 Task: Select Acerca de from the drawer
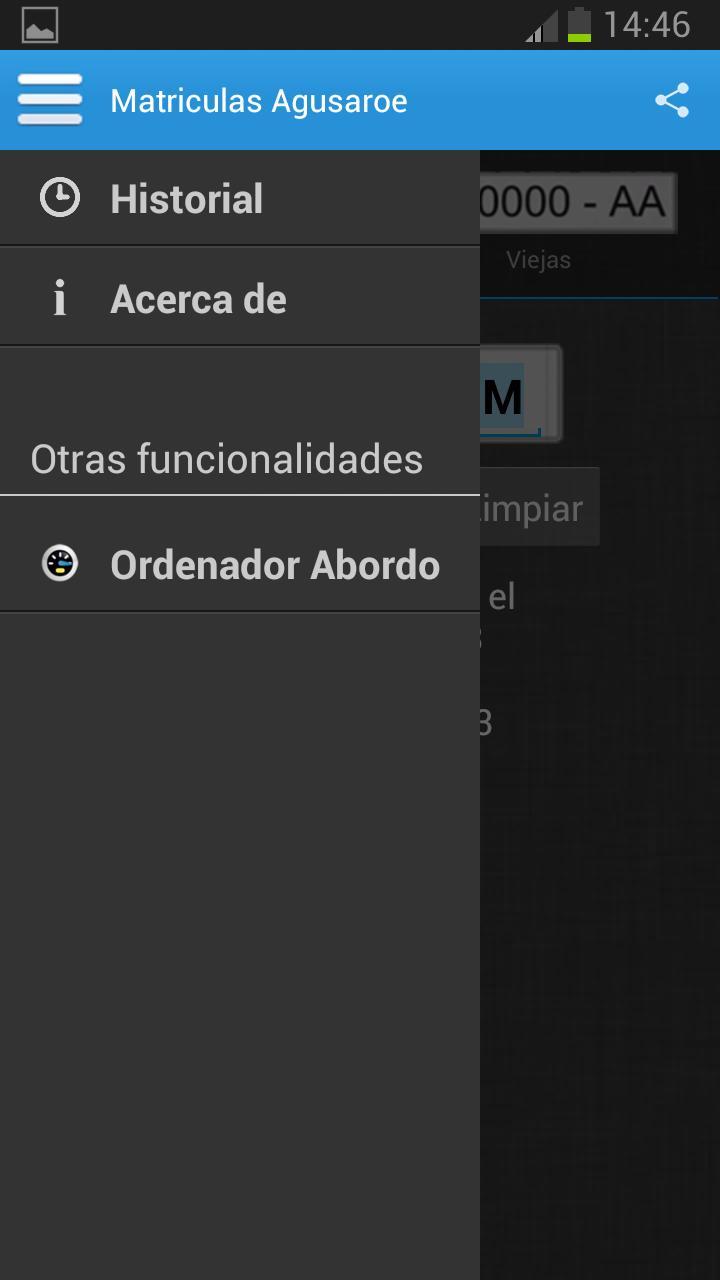pos(198,297)
